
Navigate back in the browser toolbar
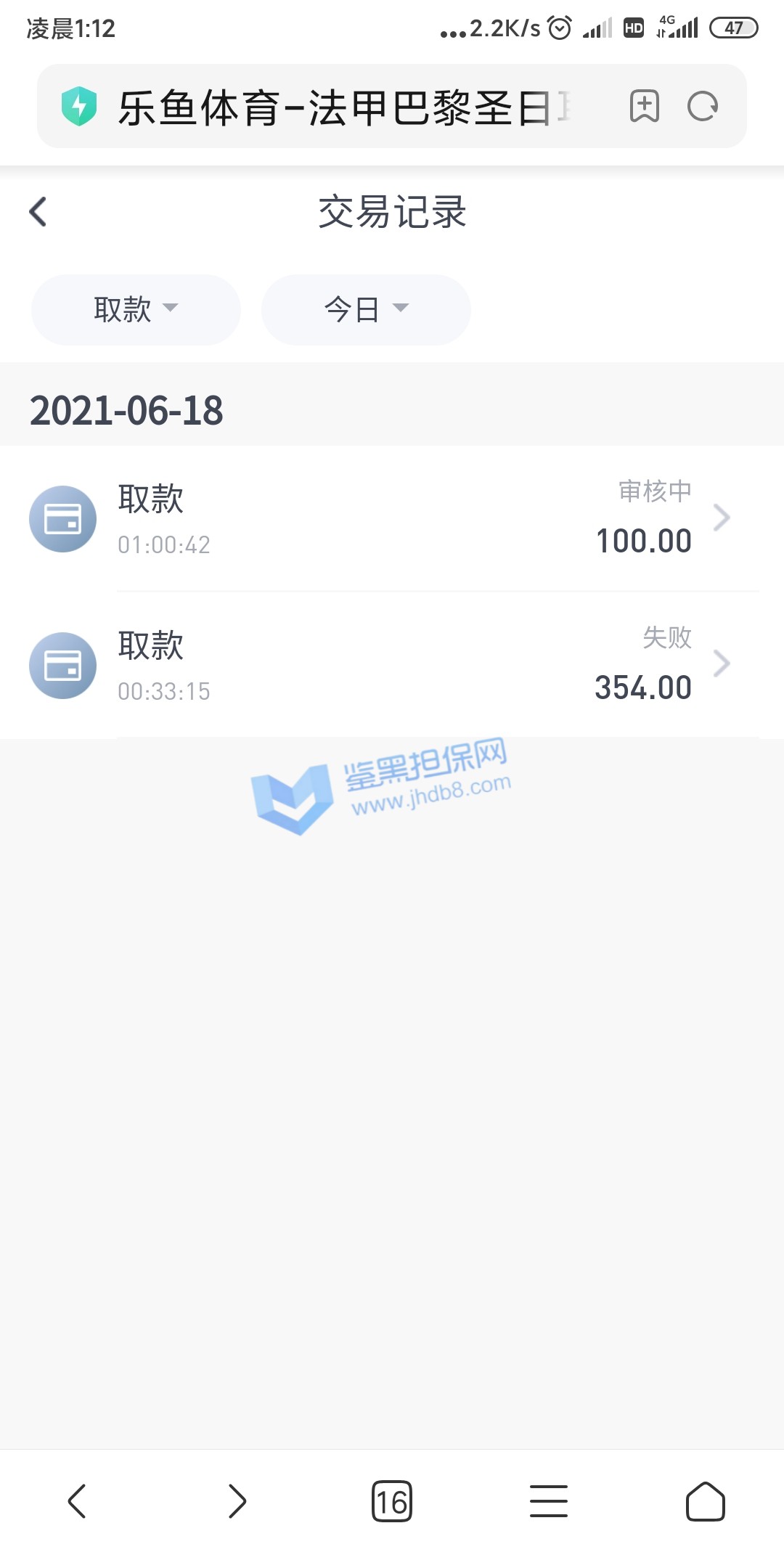77,1501
